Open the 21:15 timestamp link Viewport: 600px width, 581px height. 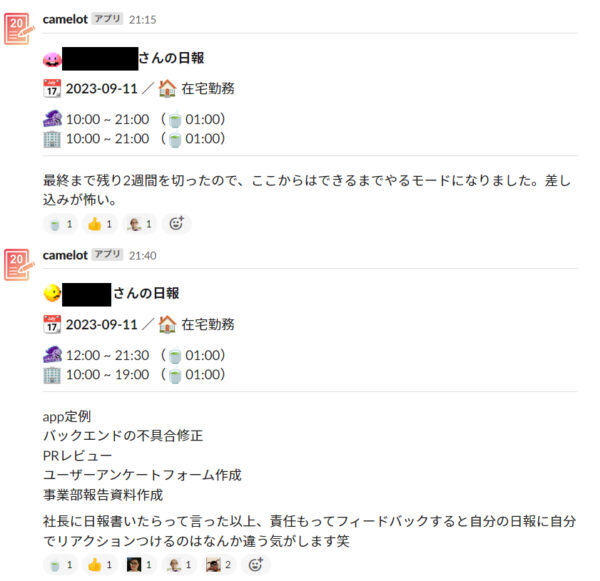click(x=142, y=20)
